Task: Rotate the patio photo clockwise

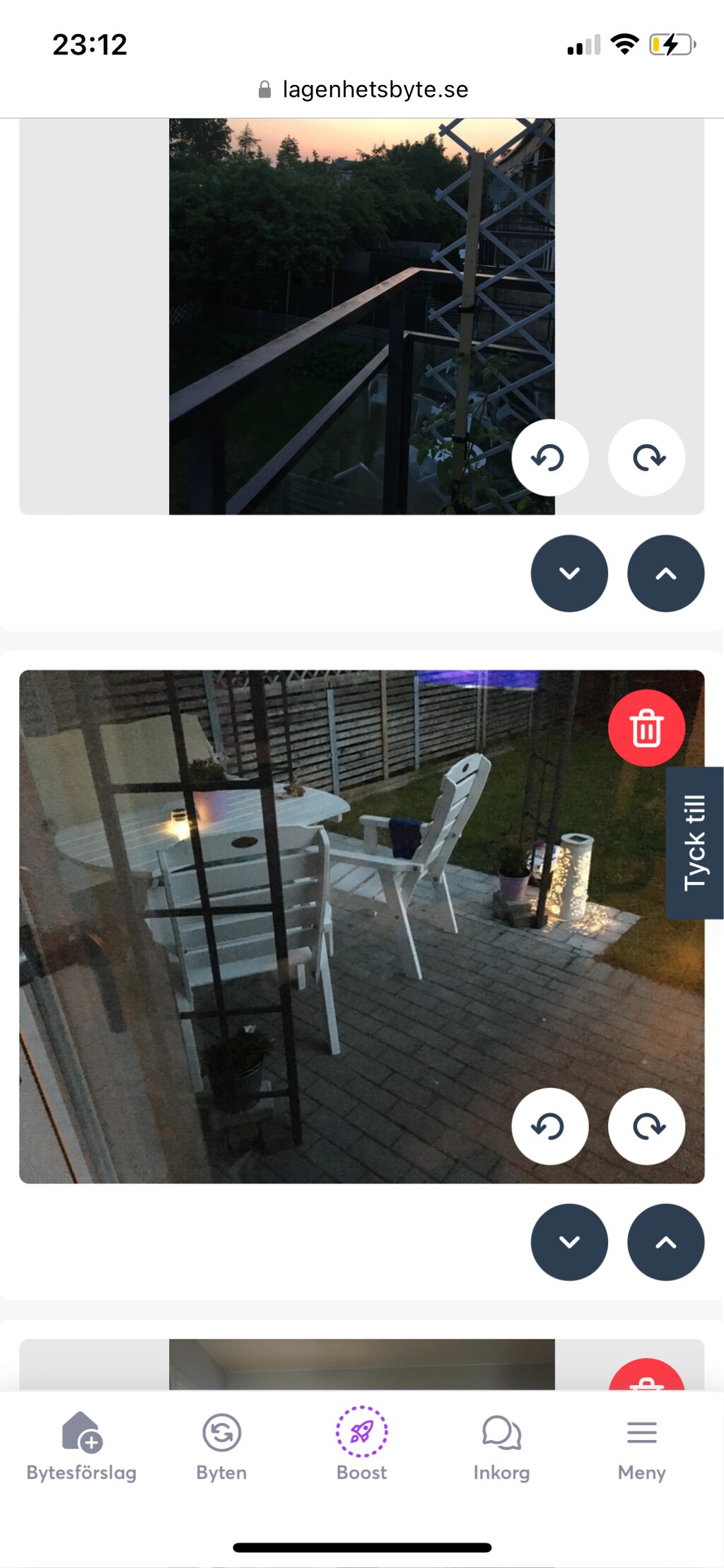Action: coord(646,1126)
